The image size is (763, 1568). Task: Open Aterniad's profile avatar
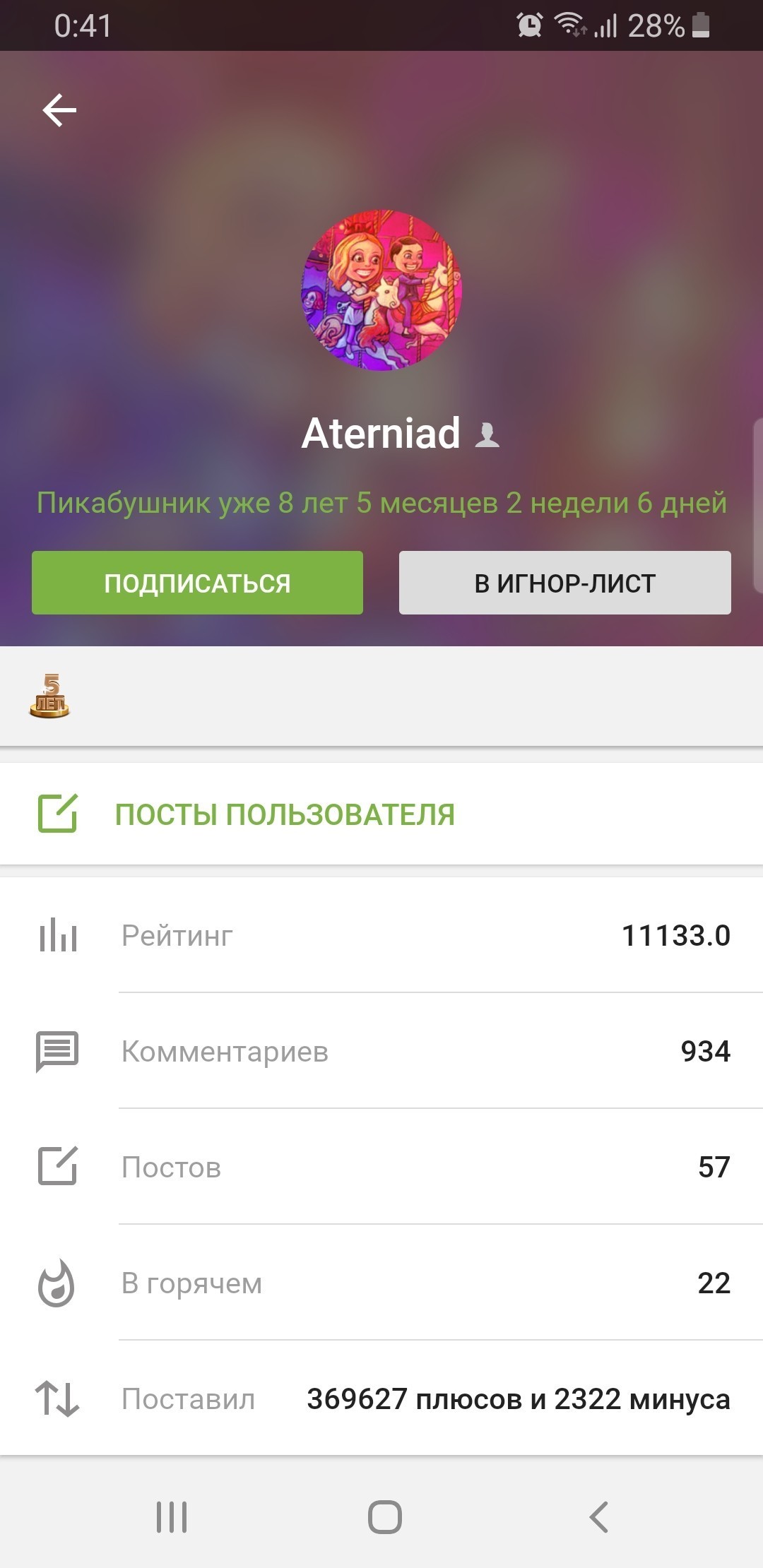click(381, 290)
